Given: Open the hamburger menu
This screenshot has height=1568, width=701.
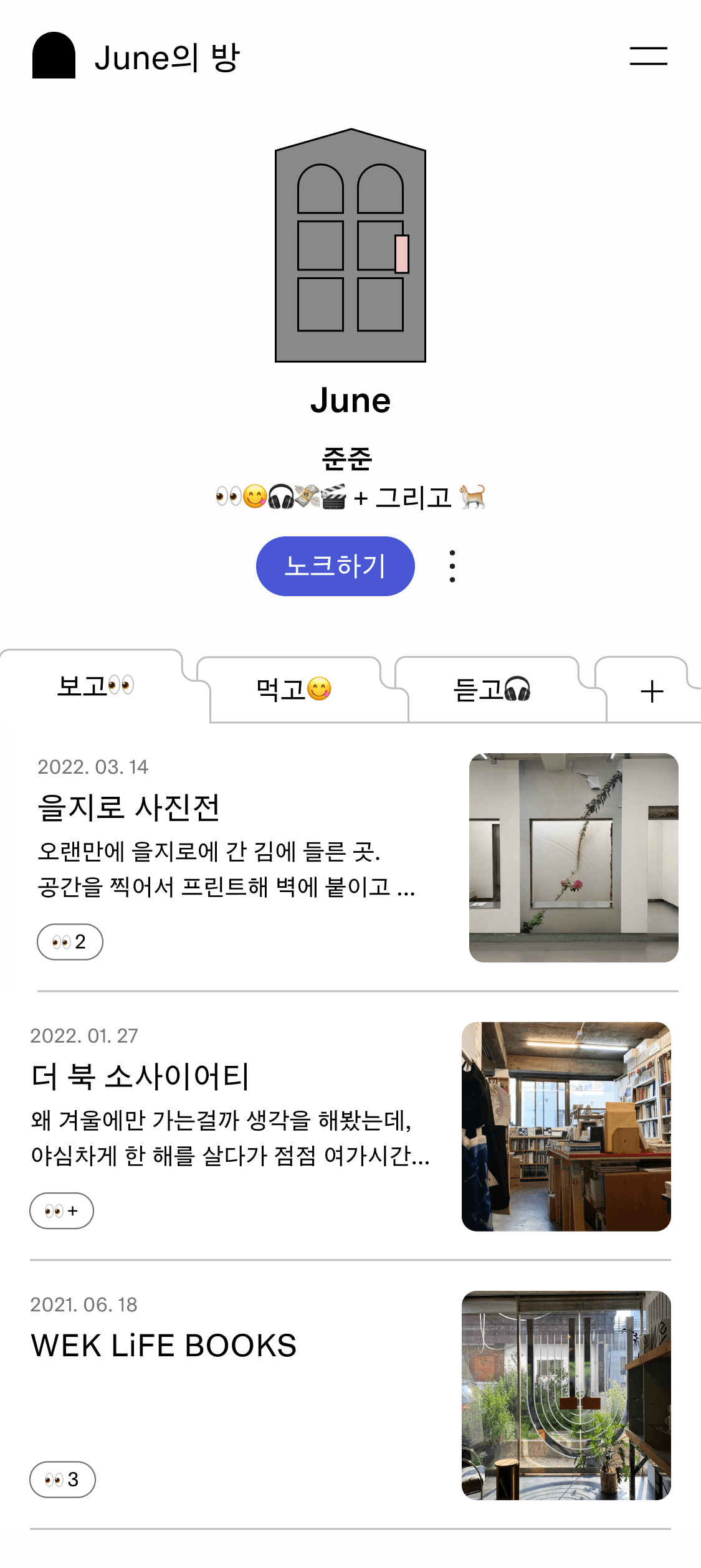Looking at the screenshot, I should click(x=648, y=56).
